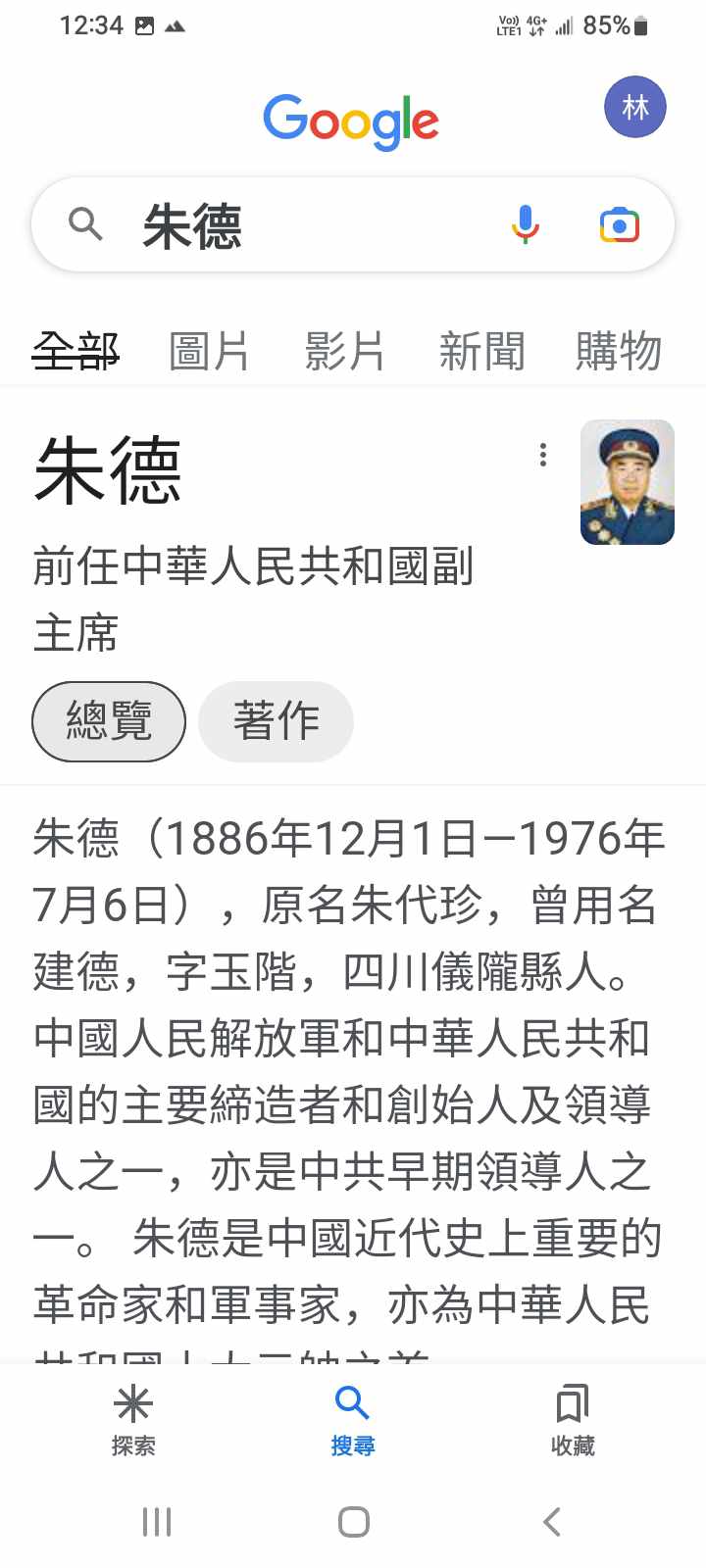
Task: Switch to the 圖片 tab
Action: pyautogui.click(x=209, y=351)
